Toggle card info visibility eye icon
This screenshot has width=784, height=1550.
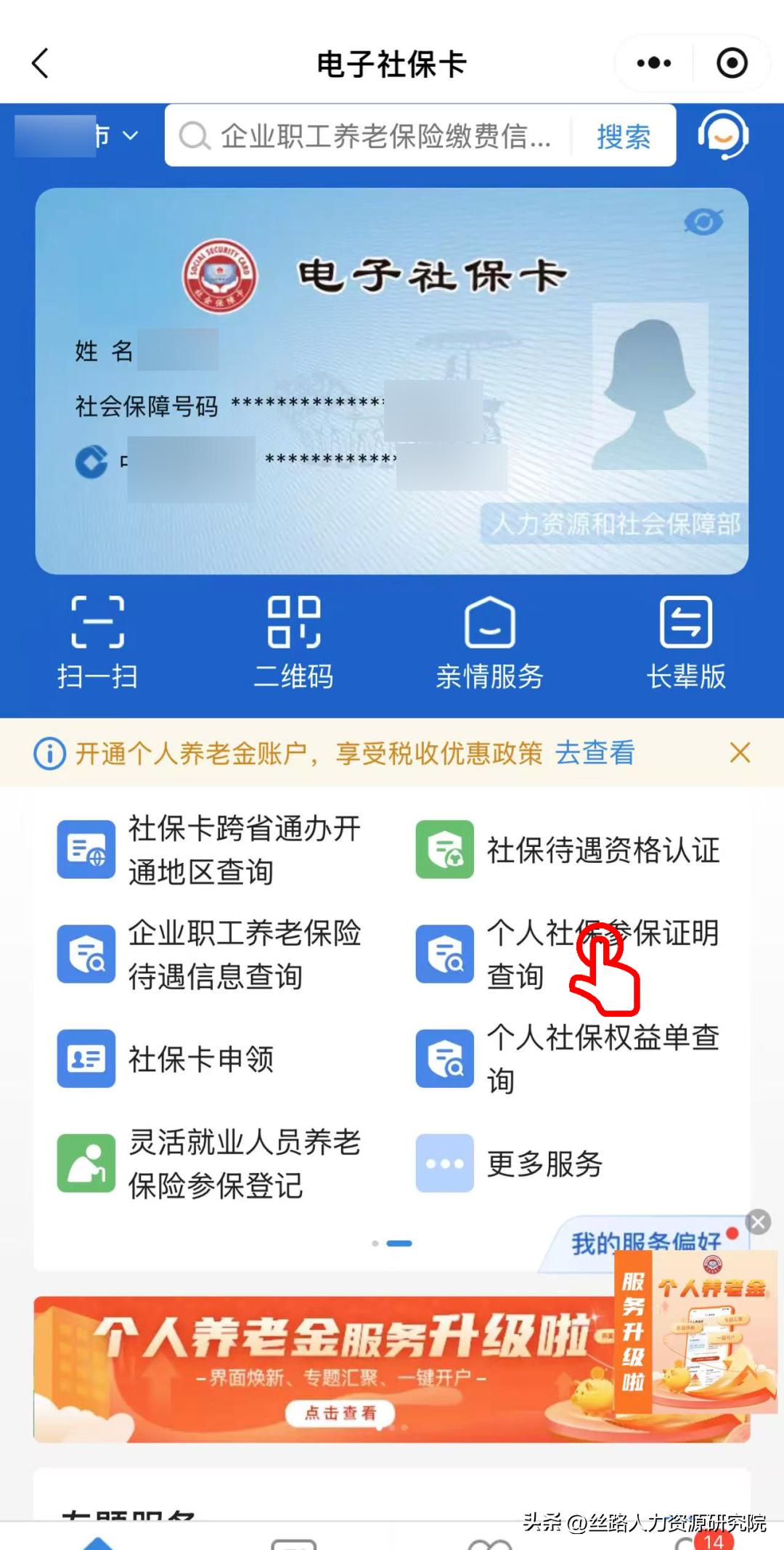tap(703, 222)
